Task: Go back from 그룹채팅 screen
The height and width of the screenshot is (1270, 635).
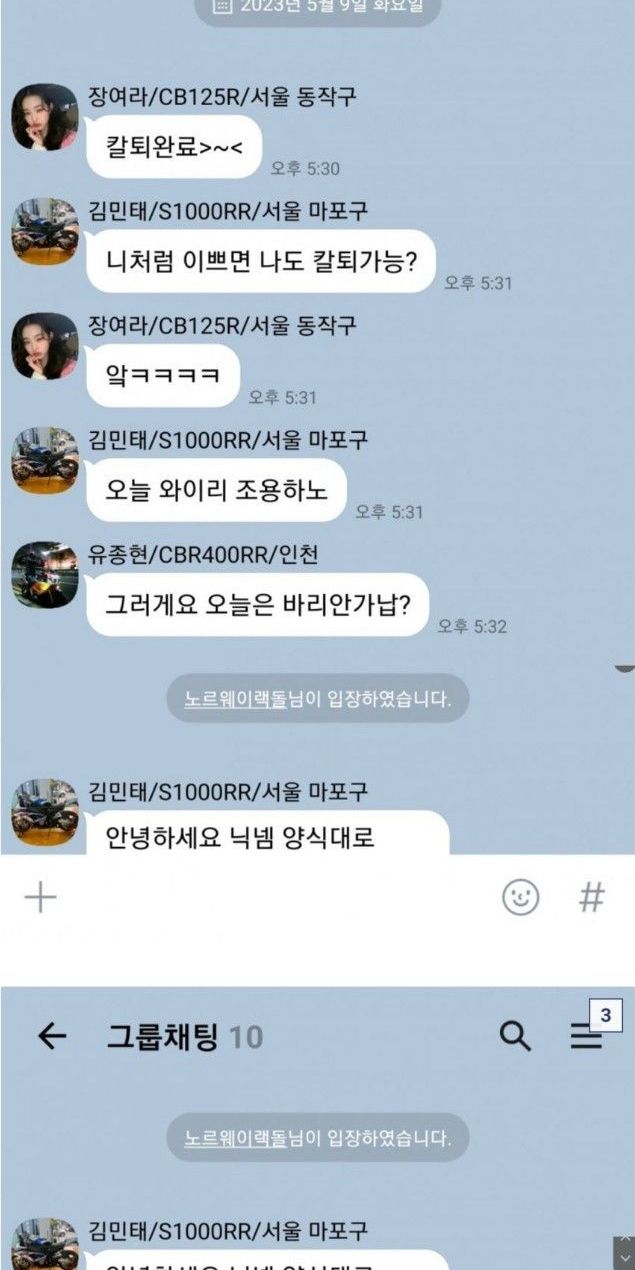Action: tap(51, 1037)
